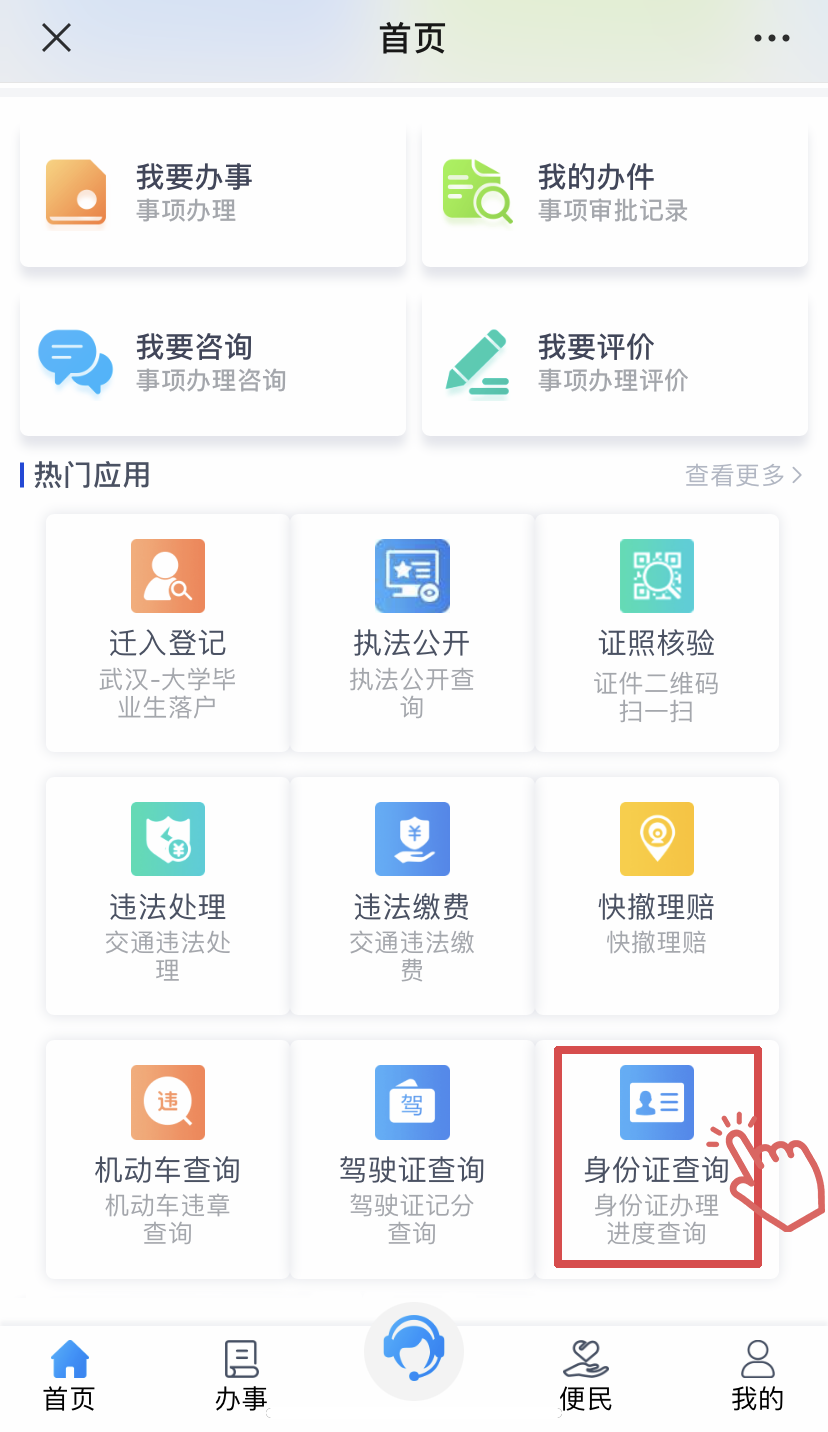Tap the customer service headset button
The image size is (828, 1432).
coord(414,1350)
